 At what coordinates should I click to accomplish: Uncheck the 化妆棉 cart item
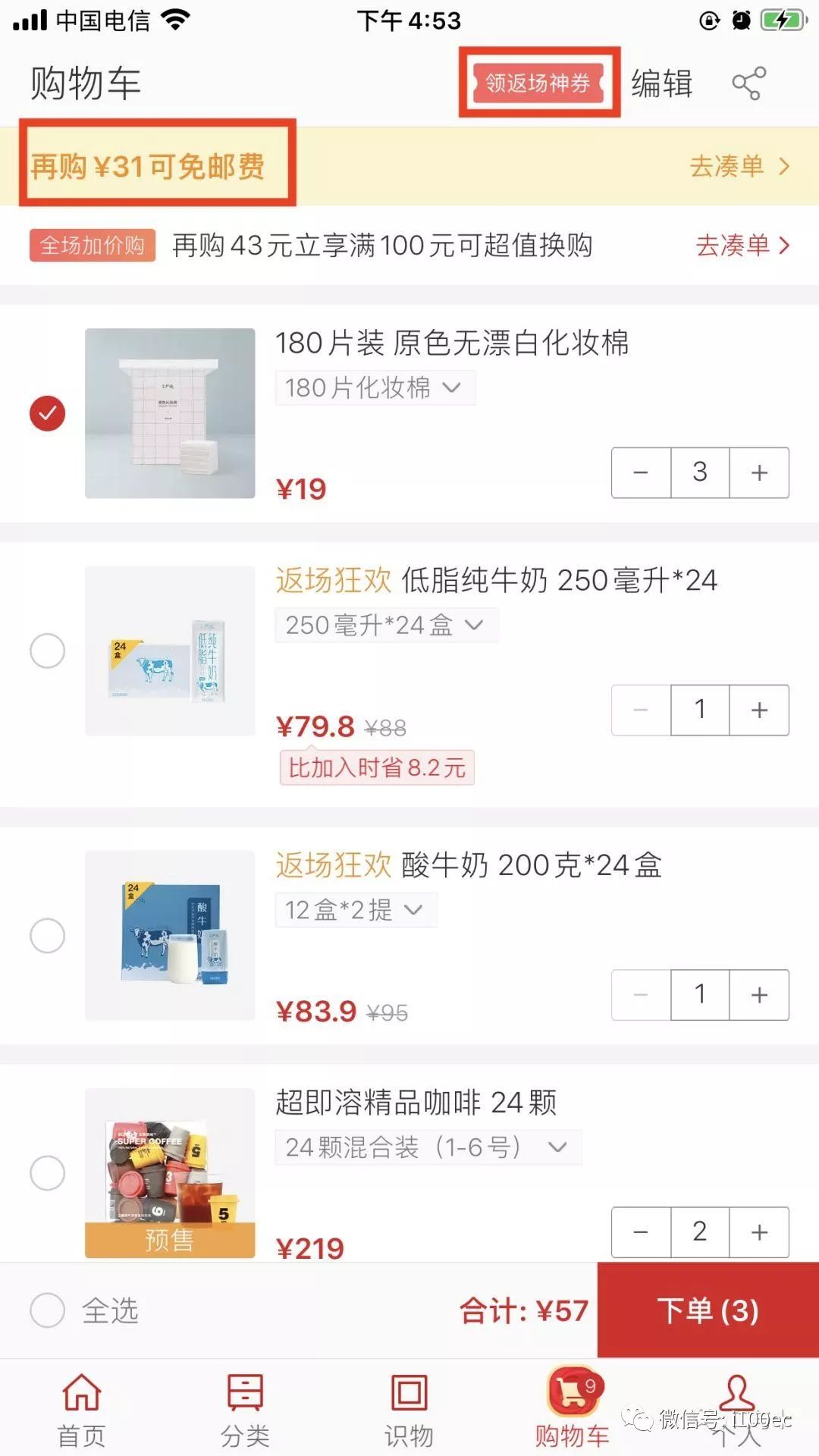tap(47, 413)
